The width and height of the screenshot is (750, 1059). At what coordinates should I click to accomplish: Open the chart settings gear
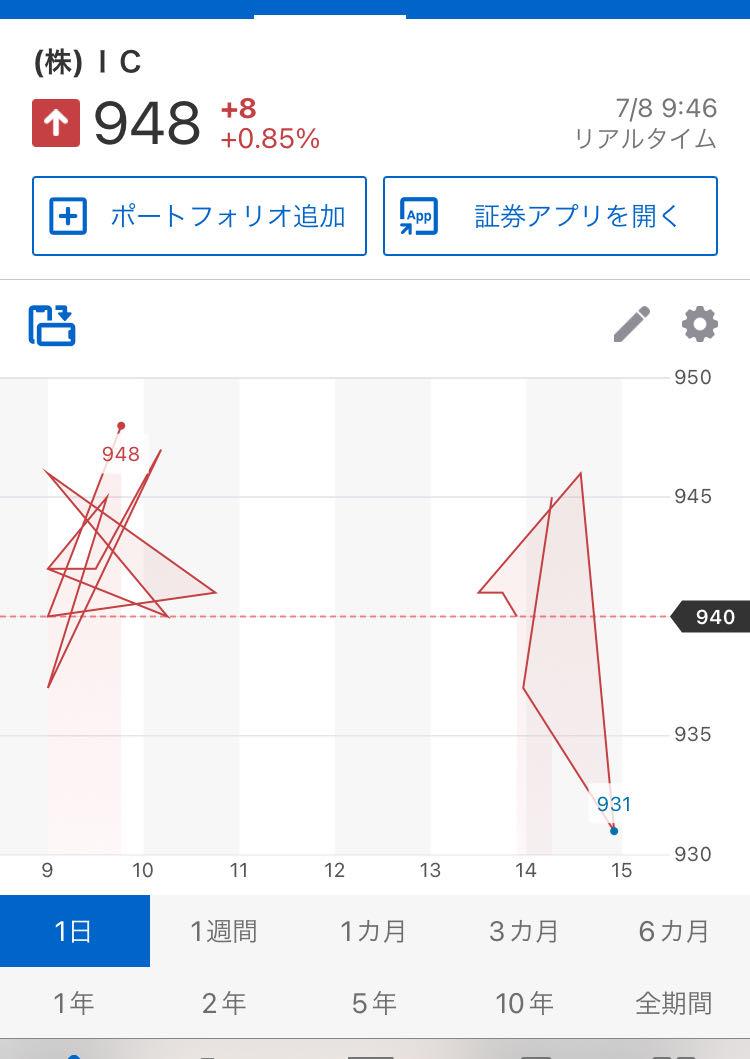pyautogui.click(x=699, y=323)
